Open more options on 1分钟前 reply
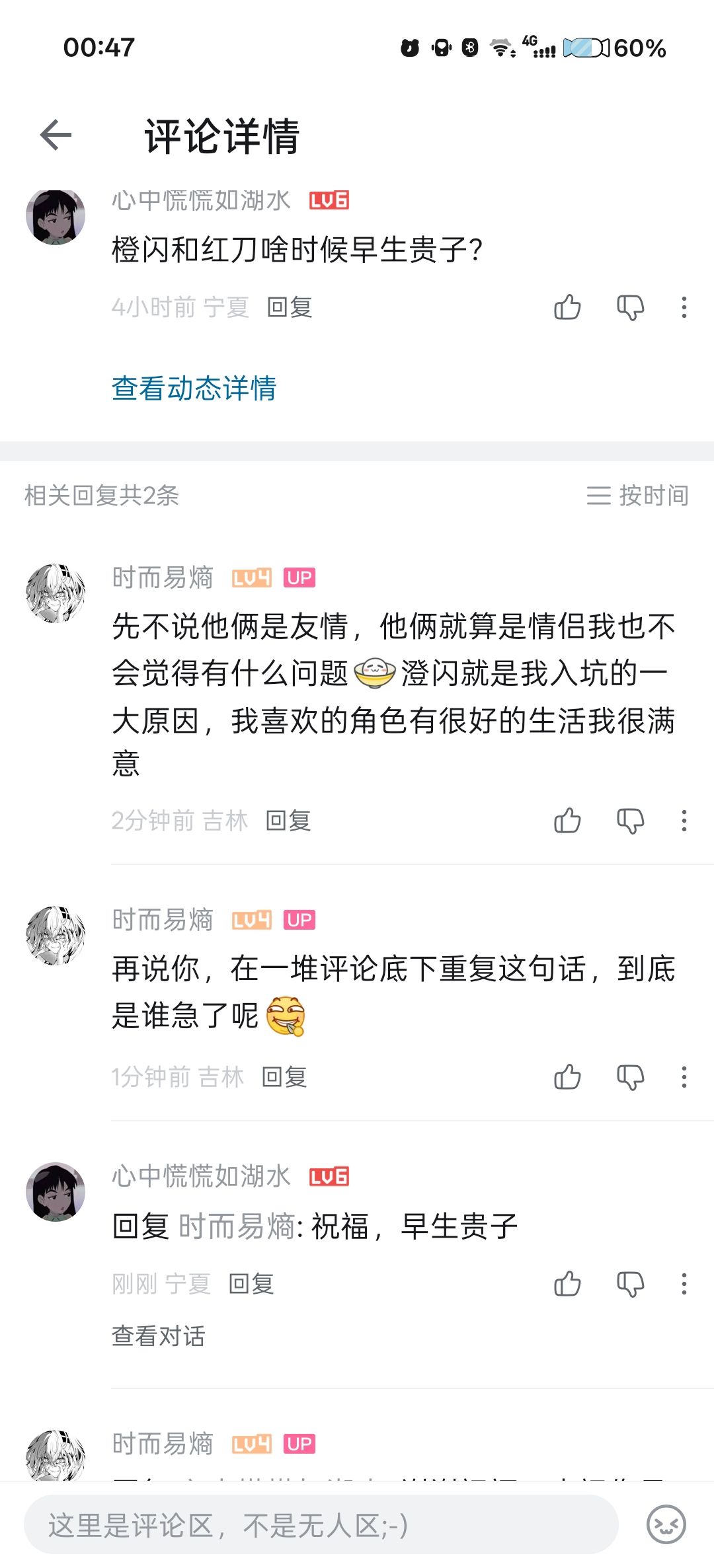 (x=684, y=1077)
